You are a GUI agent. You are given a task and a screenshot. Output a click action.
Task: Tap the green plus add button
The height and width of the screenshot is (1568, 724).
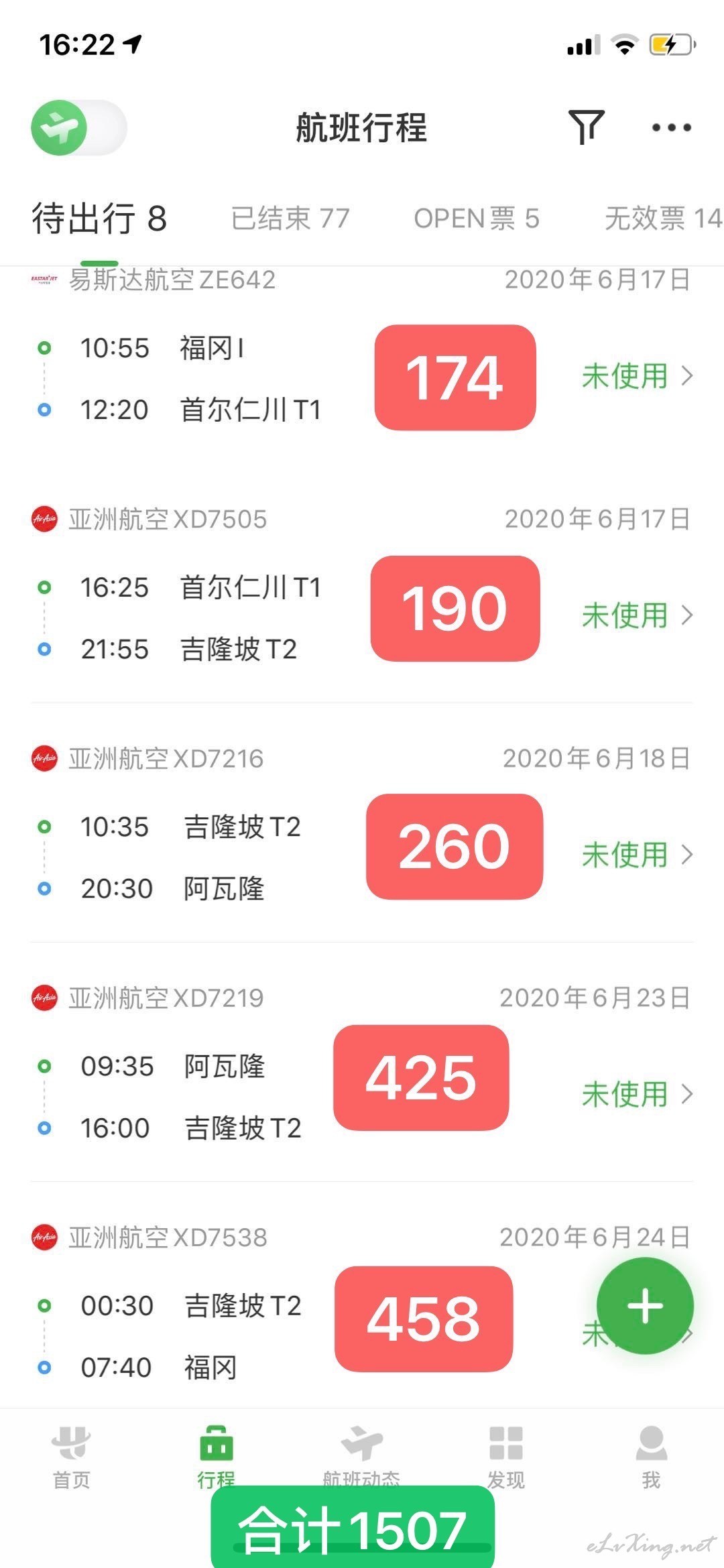coord(645,1306)
